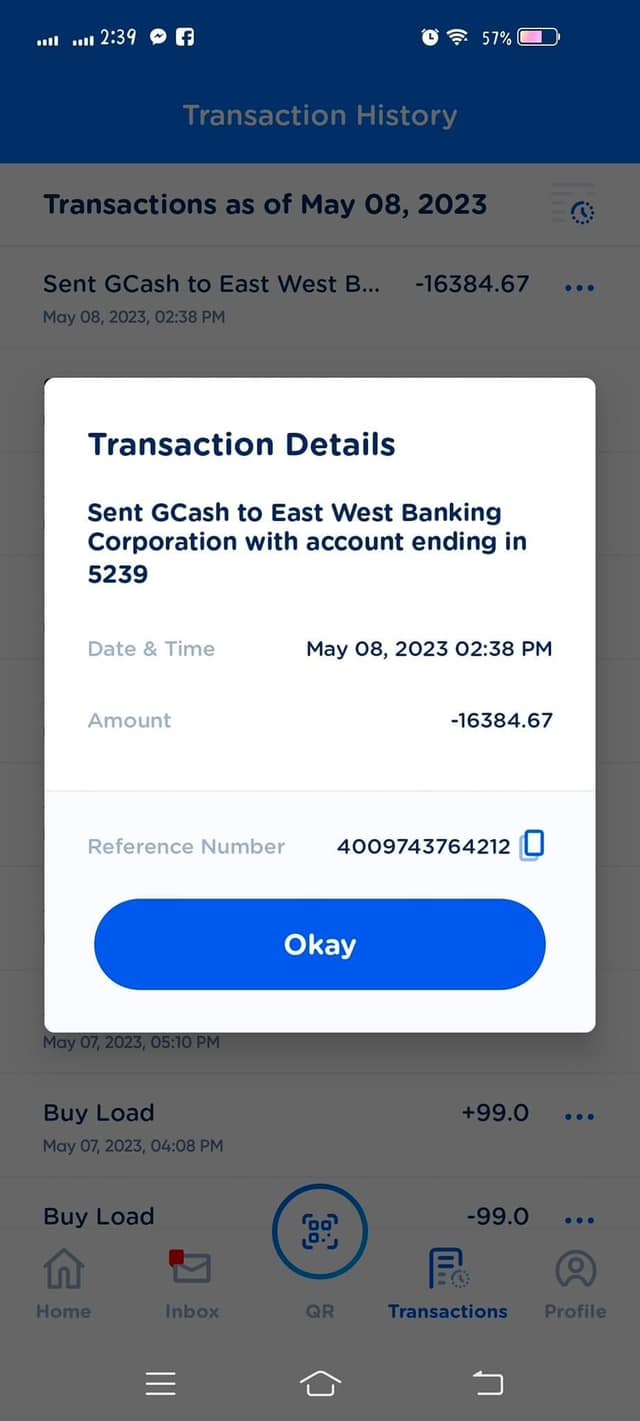Select the Transactions tab

point(447,1284)
